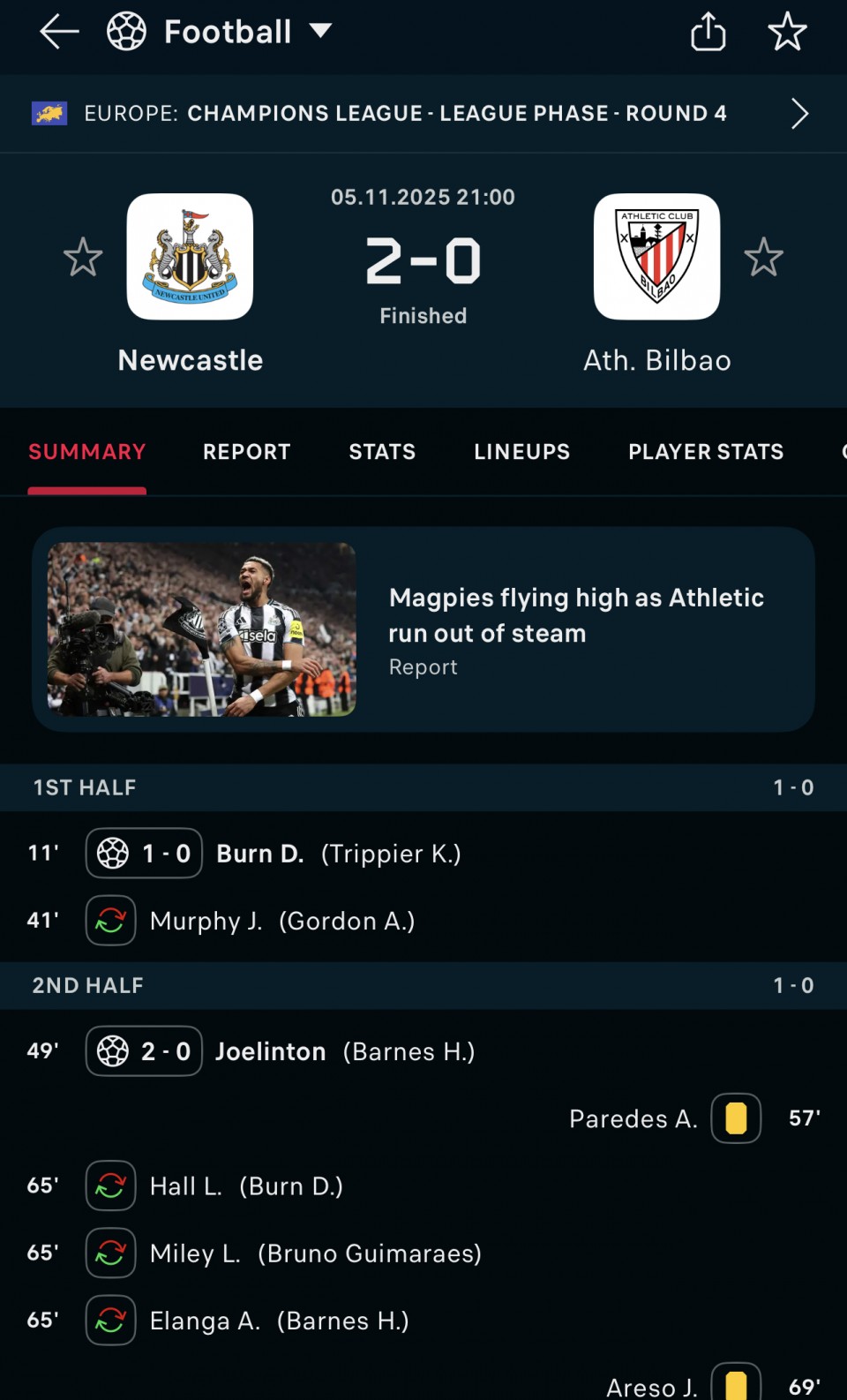The image size is (847, 1400).
Task: Switch to the Lineups tab
Action: point(521,452)
